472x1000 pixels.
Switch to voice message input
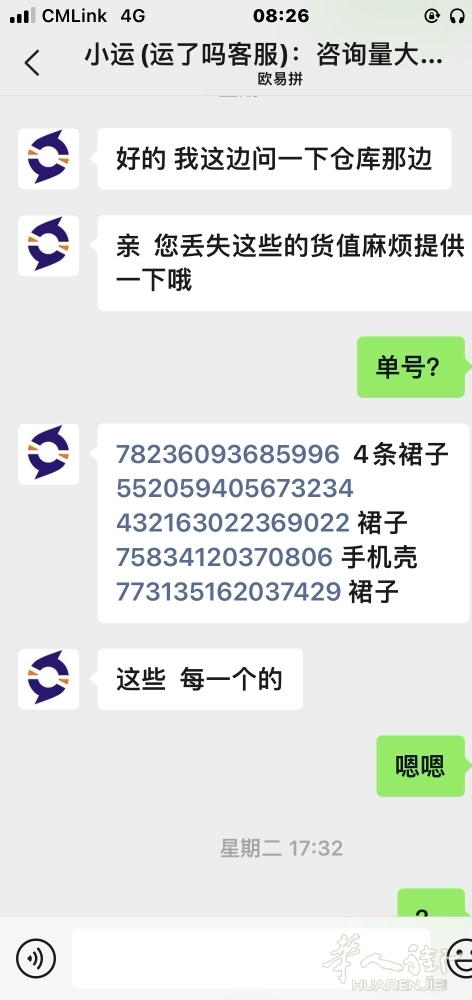[x=36, y=958]
